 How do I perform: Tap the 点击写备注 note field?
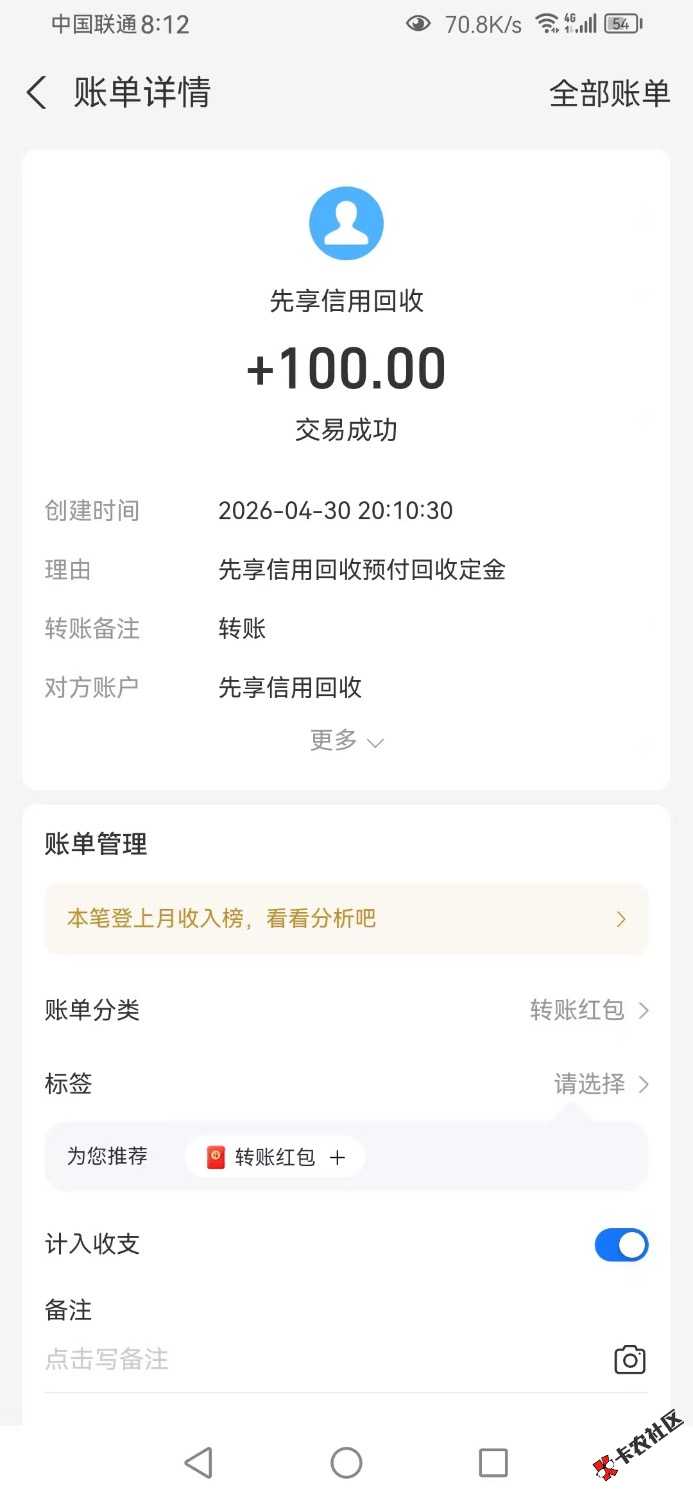(300, 1359)
